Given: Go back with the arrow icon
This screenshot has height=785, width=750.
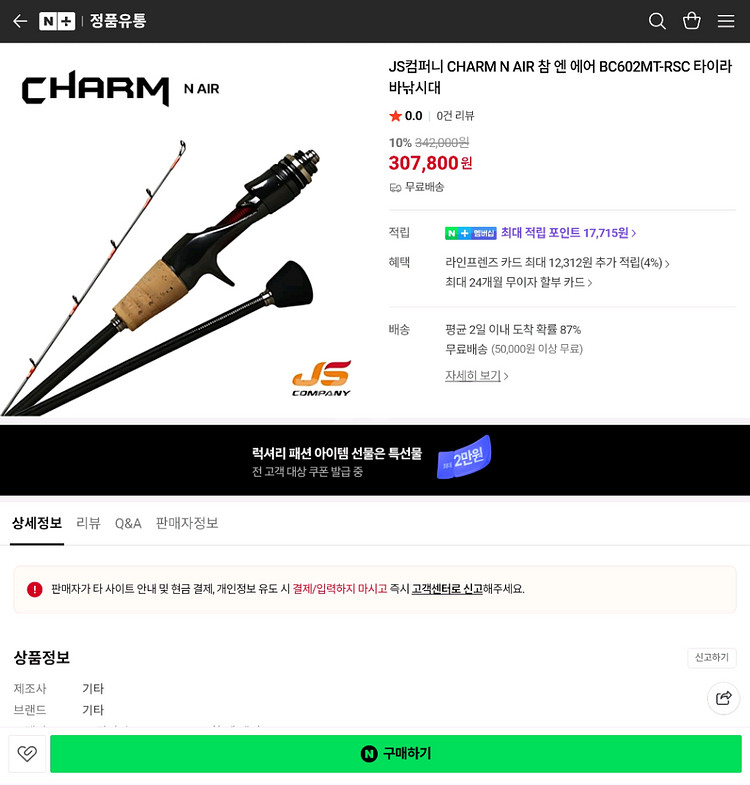Looking at the screenshot, I should [20, 21].
